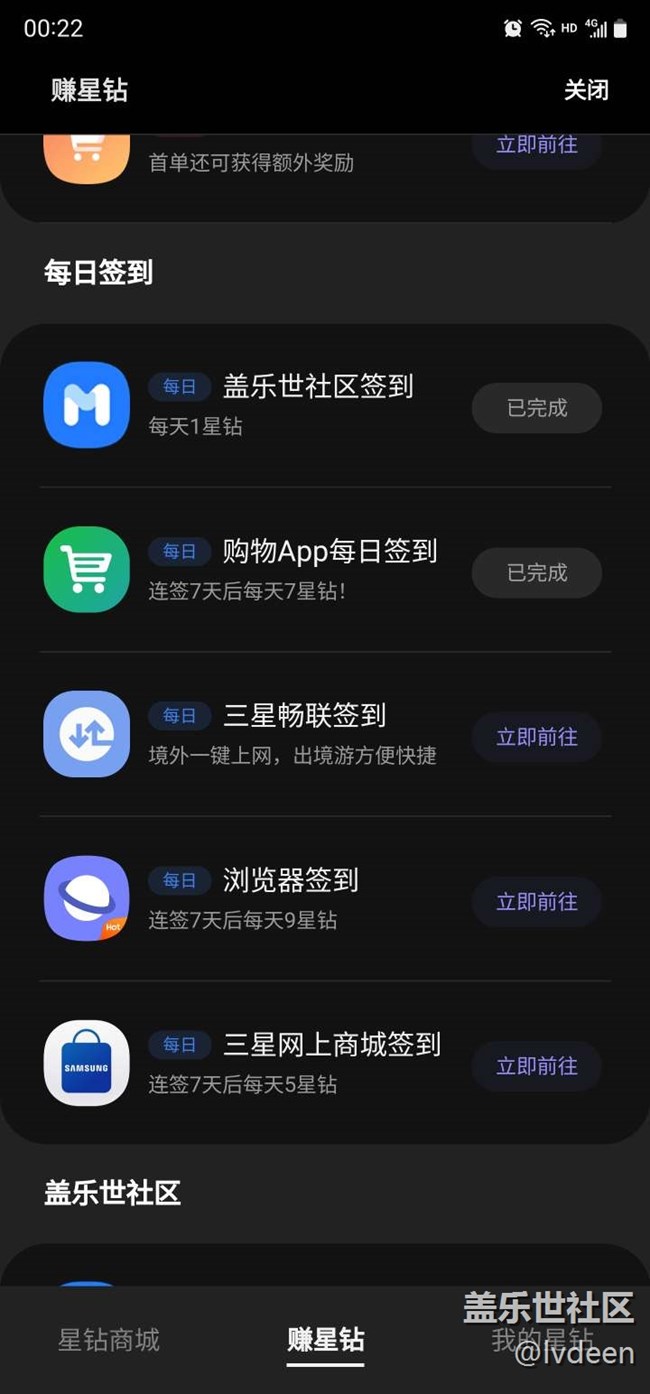Viewport: 650px width, 1394px height.
Task: Select the 赚星钻 tab
Action: pos(325,1340)
